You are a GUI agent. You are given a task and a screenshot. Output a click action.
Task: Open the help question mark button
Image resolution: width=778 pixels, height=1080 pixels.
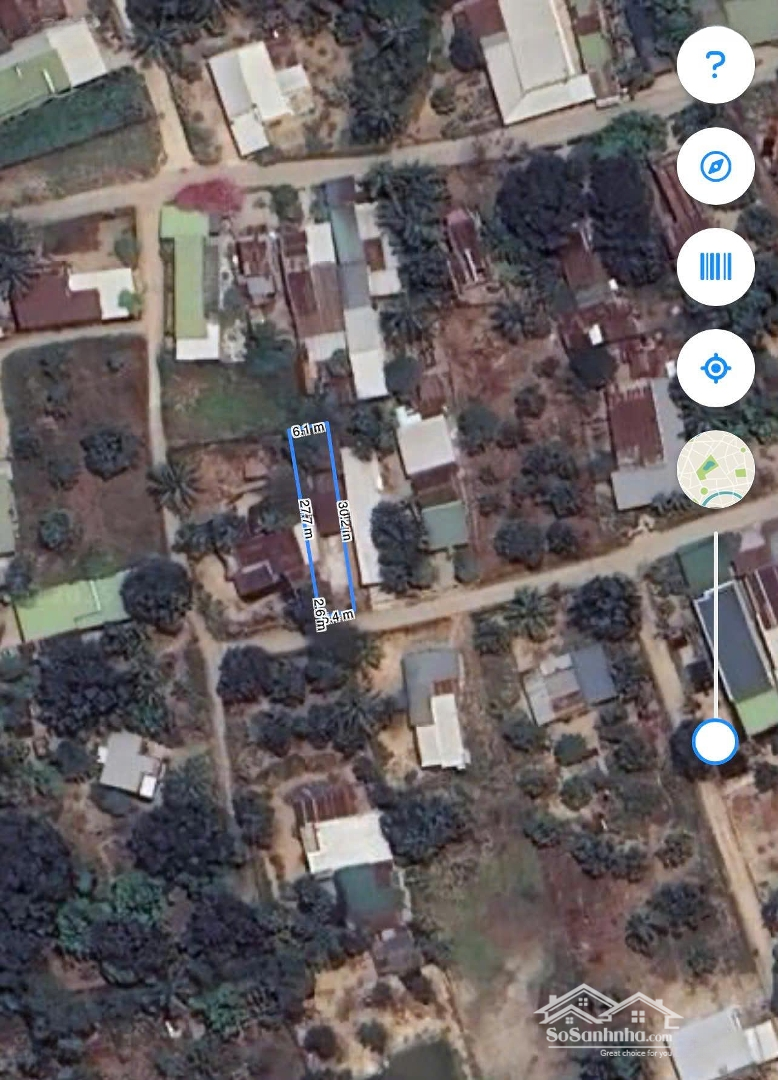[x=715, y=65]
